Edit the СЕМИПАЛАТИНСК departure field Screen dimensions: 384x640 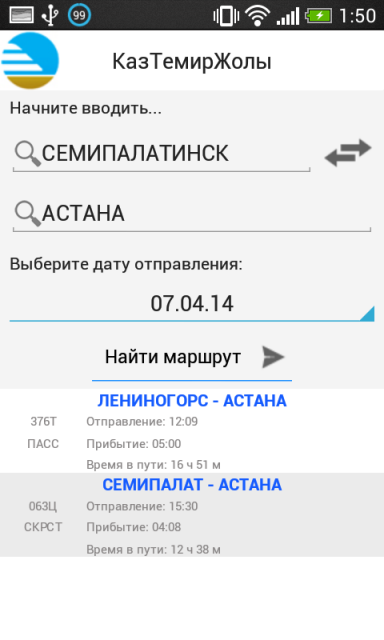coord(162,154)
